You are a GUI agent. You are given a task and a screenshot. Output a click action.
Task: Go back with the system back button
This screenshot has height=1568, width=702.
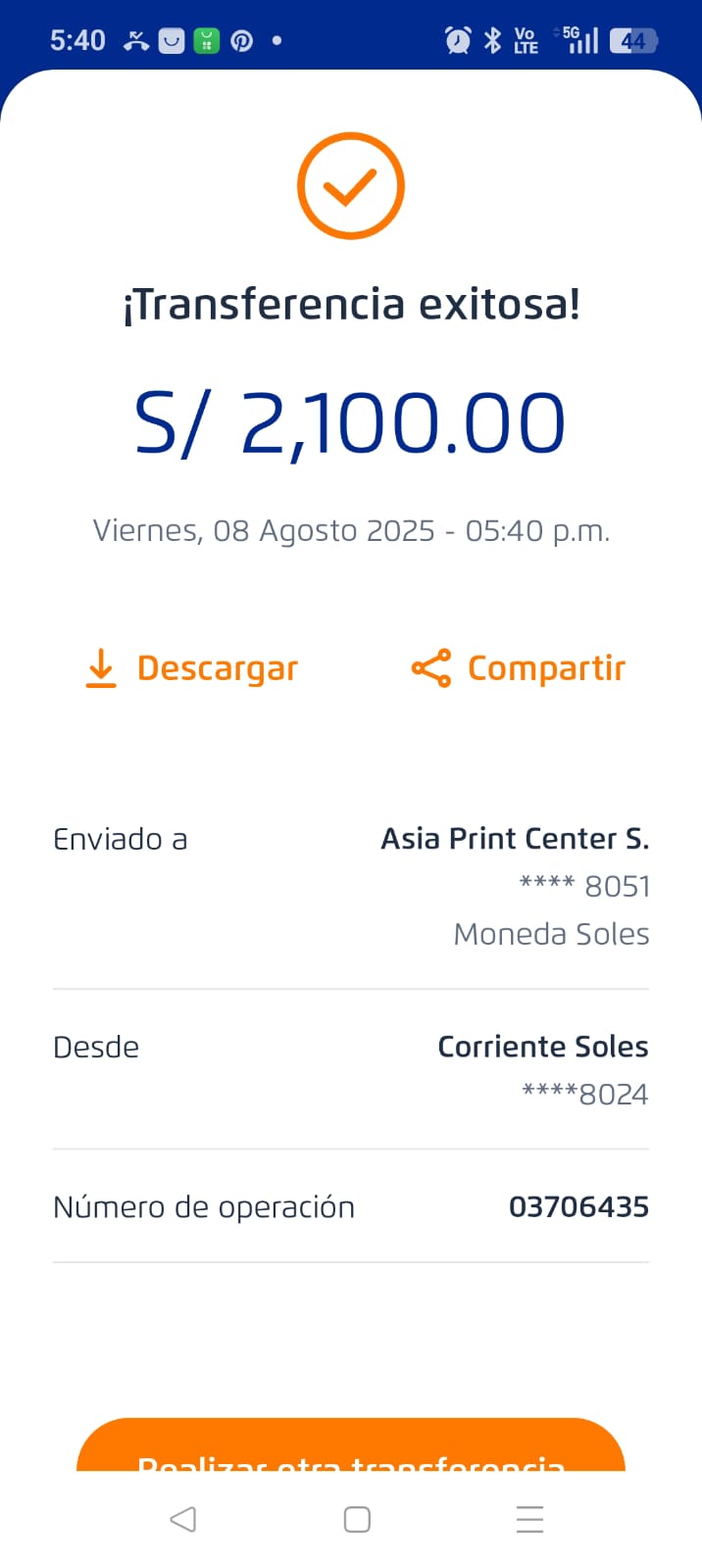183,1519
